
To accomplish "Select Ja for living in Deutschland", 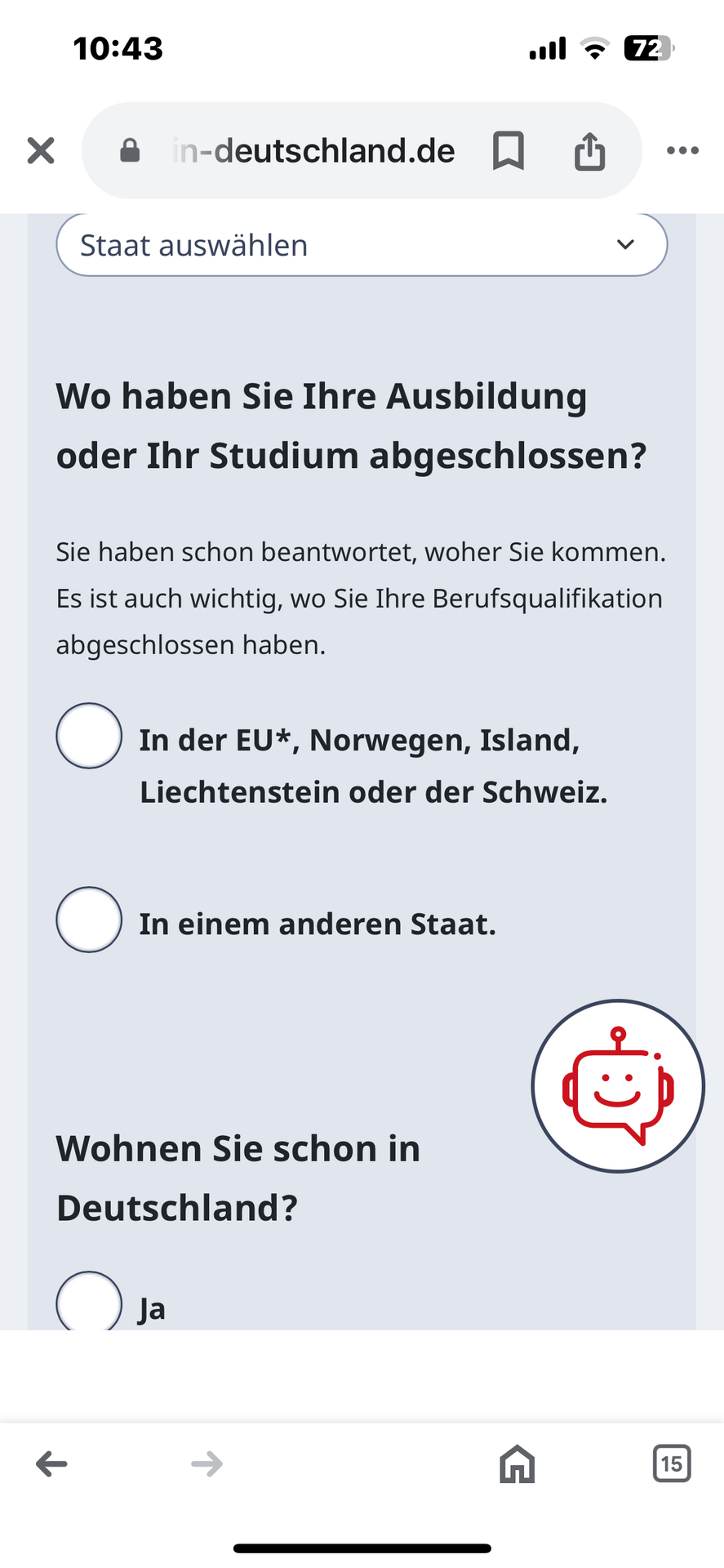I will (x=90, y=1303).
